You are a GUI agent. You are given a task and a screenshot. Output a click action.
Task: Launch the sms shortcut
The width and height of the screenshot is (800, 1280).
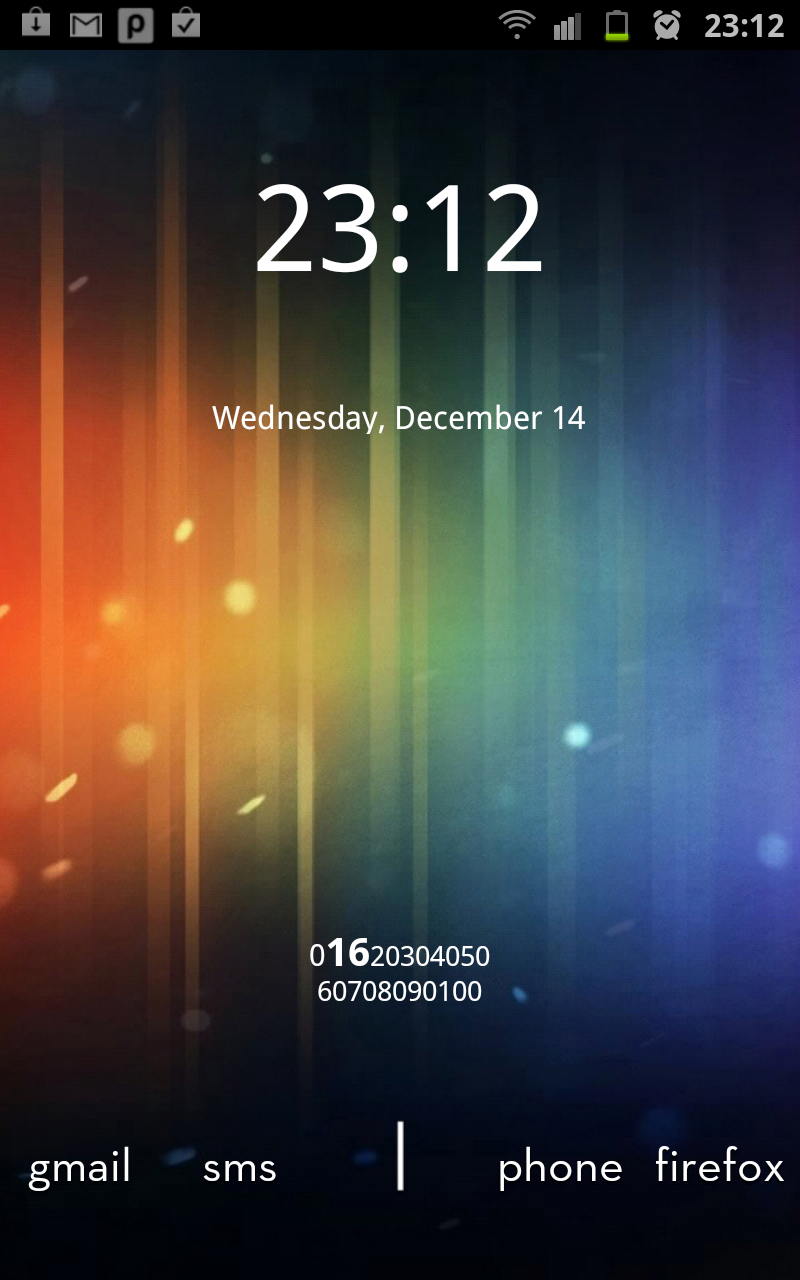(x=239, y=1168)
